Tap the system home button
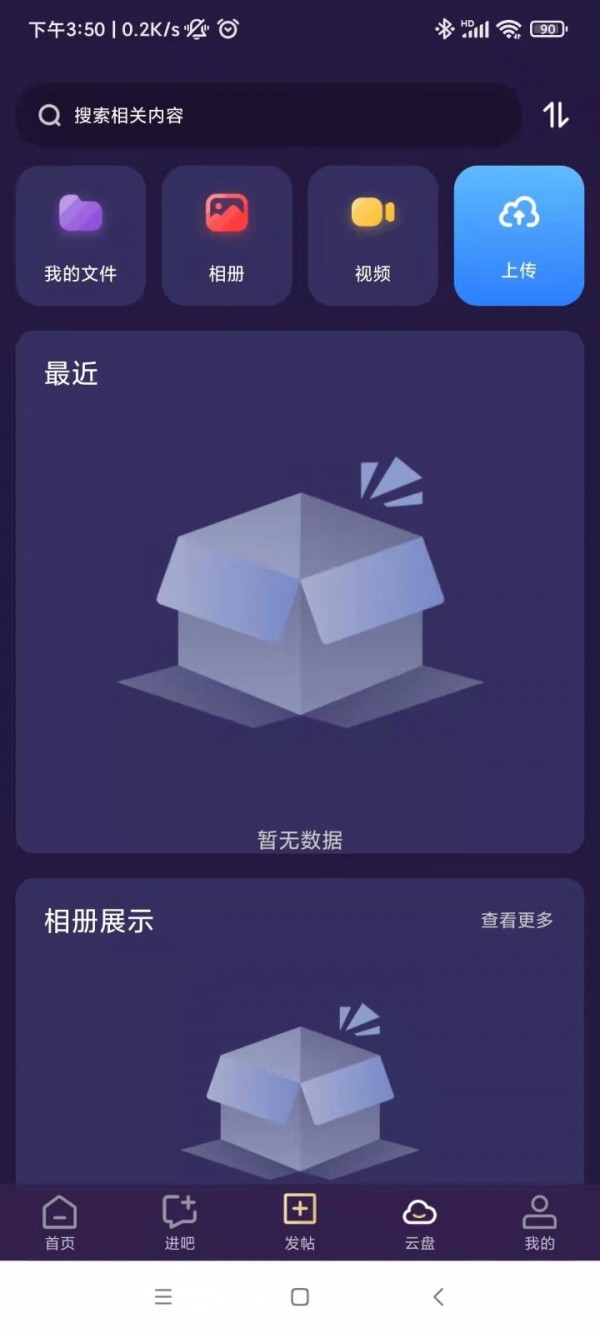 pyautogui.click(x=300, y=1297)
